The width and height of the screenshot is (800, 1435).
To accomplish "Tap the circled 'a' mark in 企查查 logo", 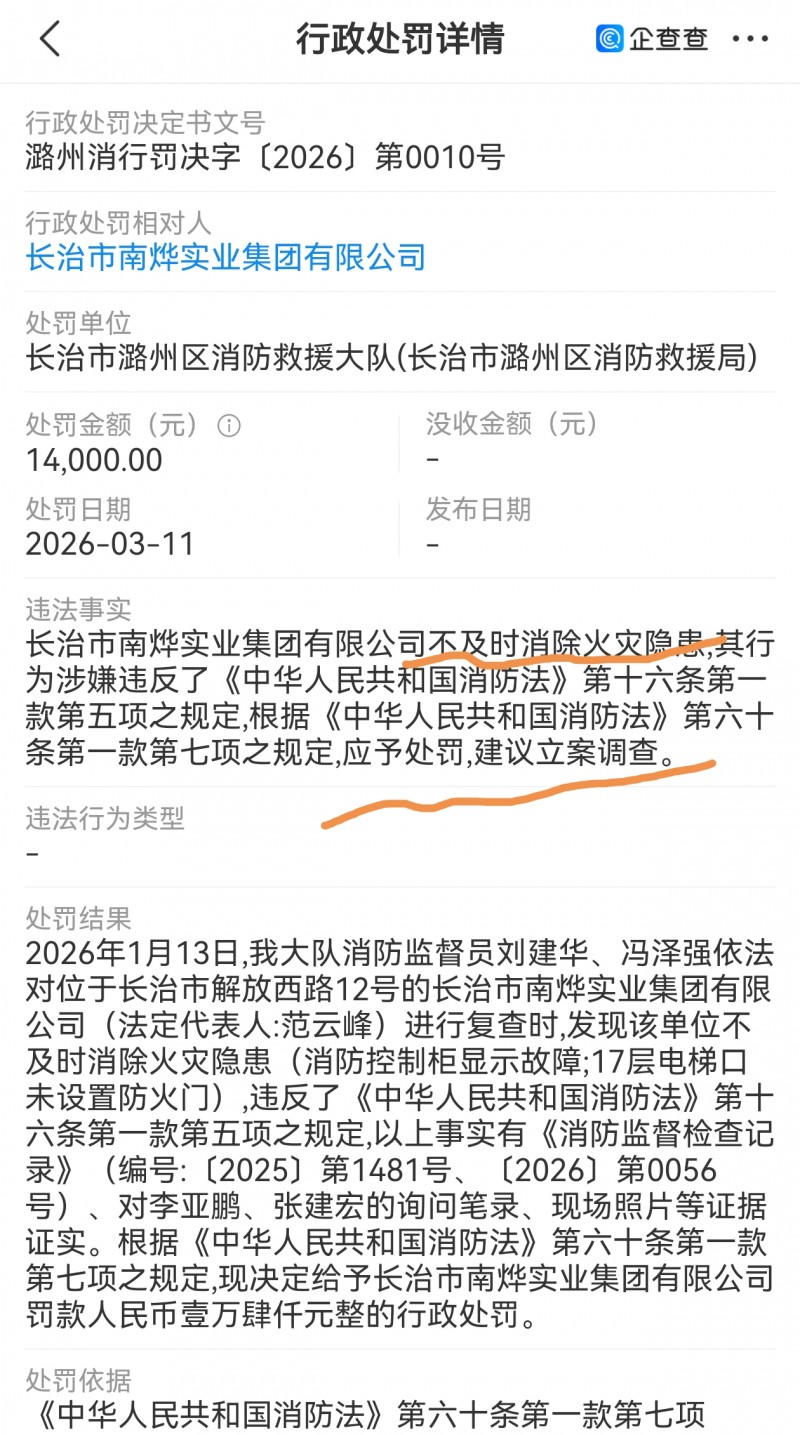I will tap(610, 40).
